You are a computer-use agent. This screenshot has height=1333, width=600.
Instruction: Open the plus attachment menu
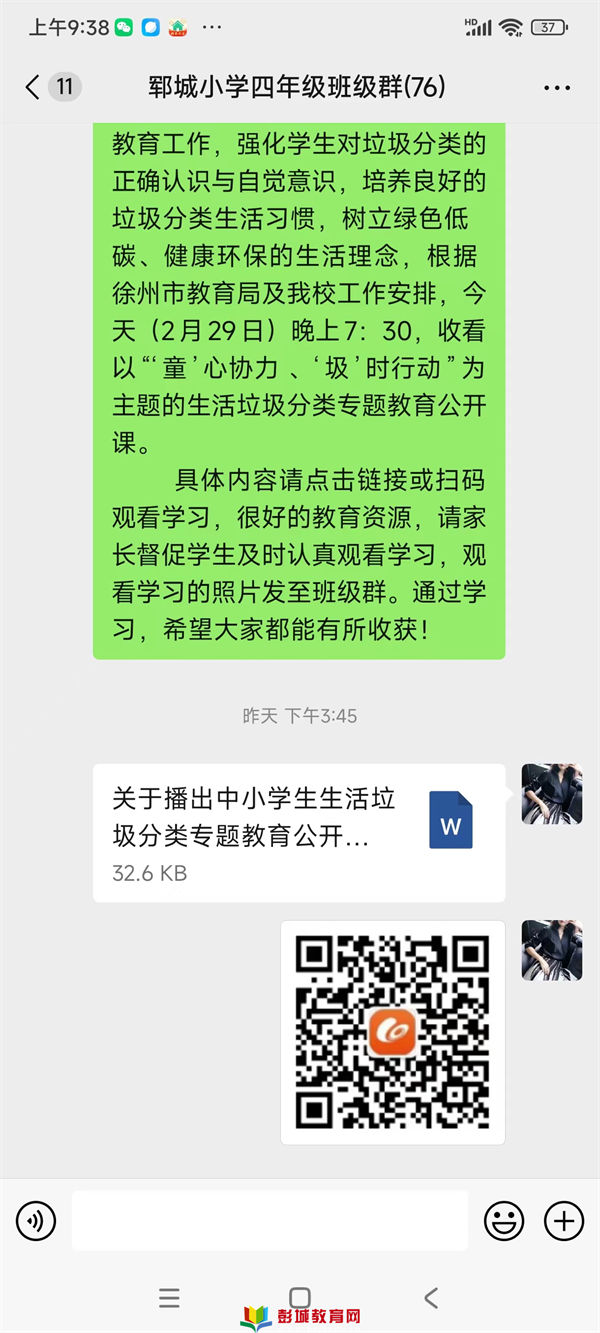(564, 1220)
